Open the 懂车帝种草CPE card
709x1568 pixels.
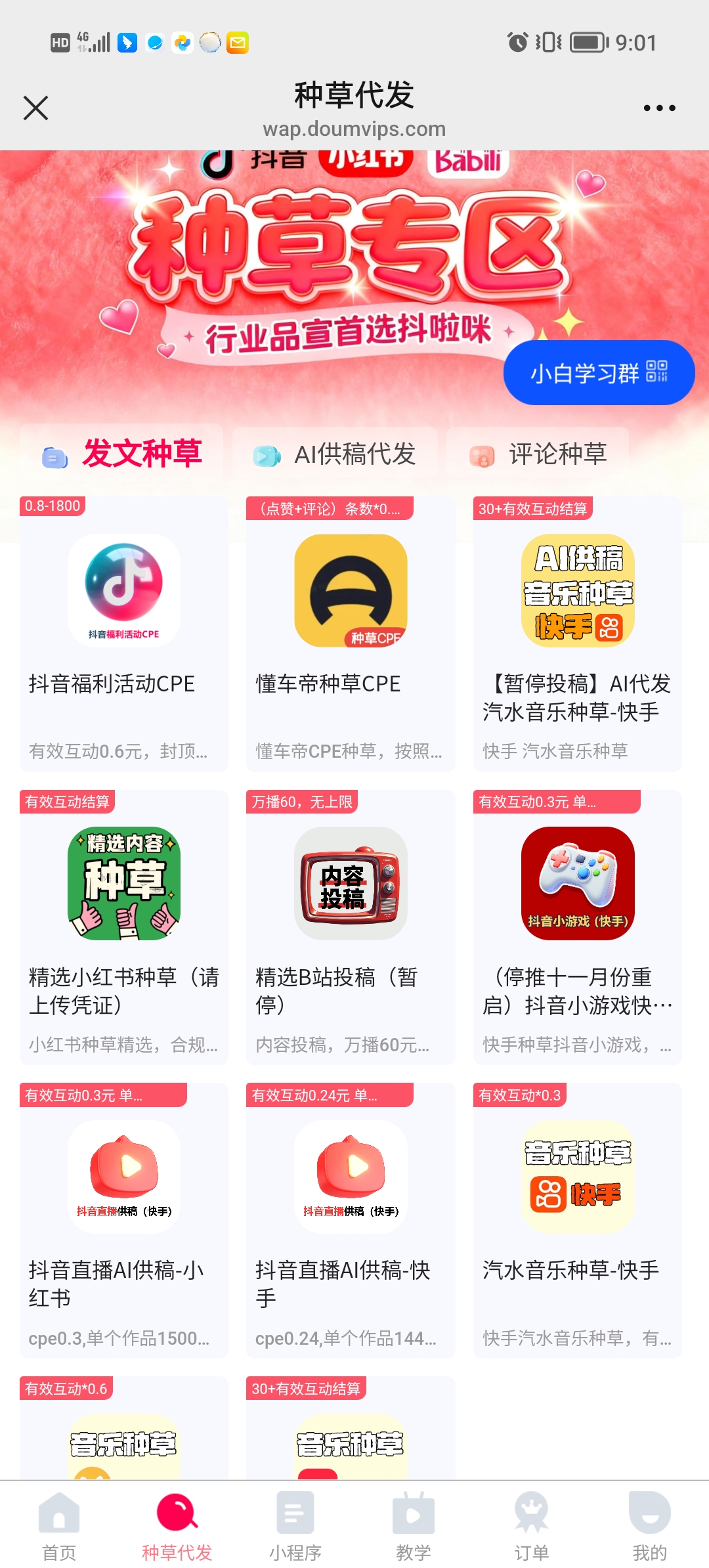[x=351, y=634]
